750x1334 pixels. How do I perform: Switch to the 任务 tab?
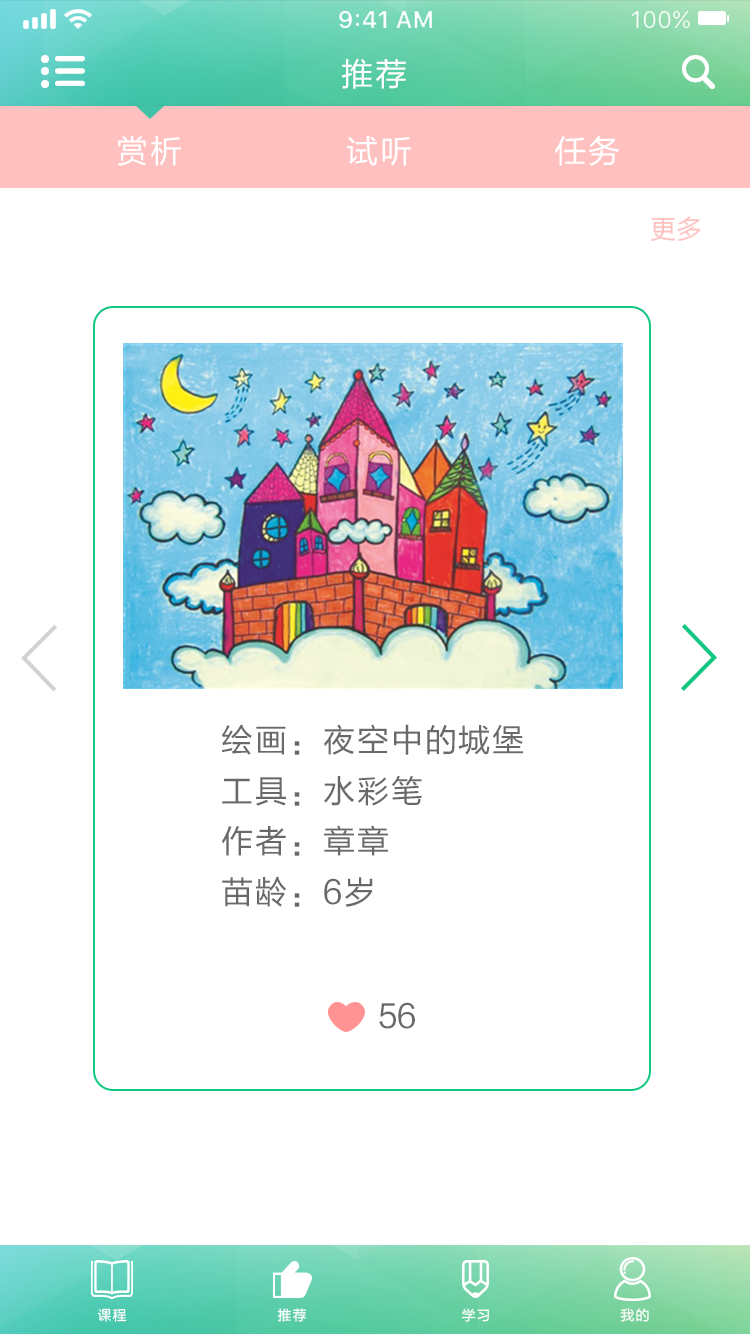click(587, 152)
